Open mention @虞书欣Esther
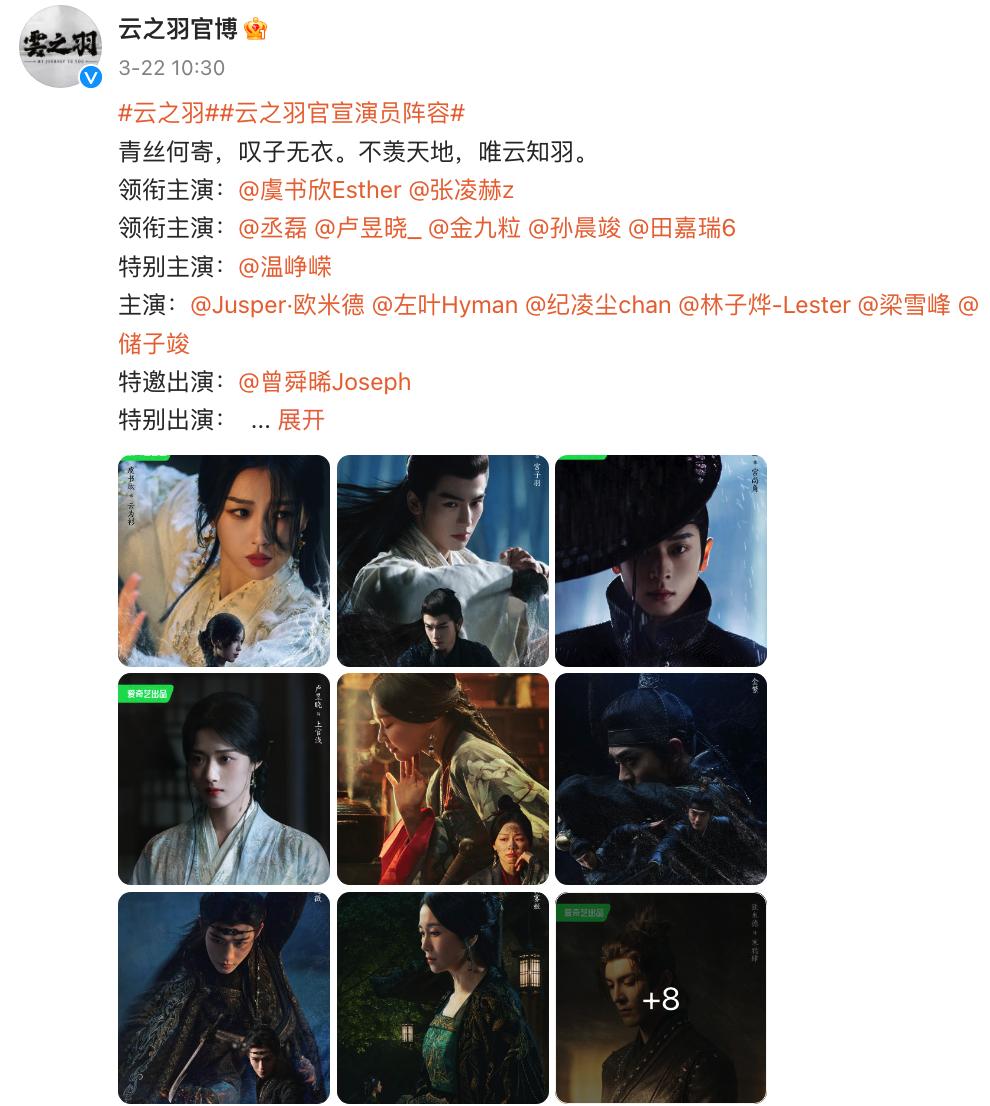 tap(320, 190)
